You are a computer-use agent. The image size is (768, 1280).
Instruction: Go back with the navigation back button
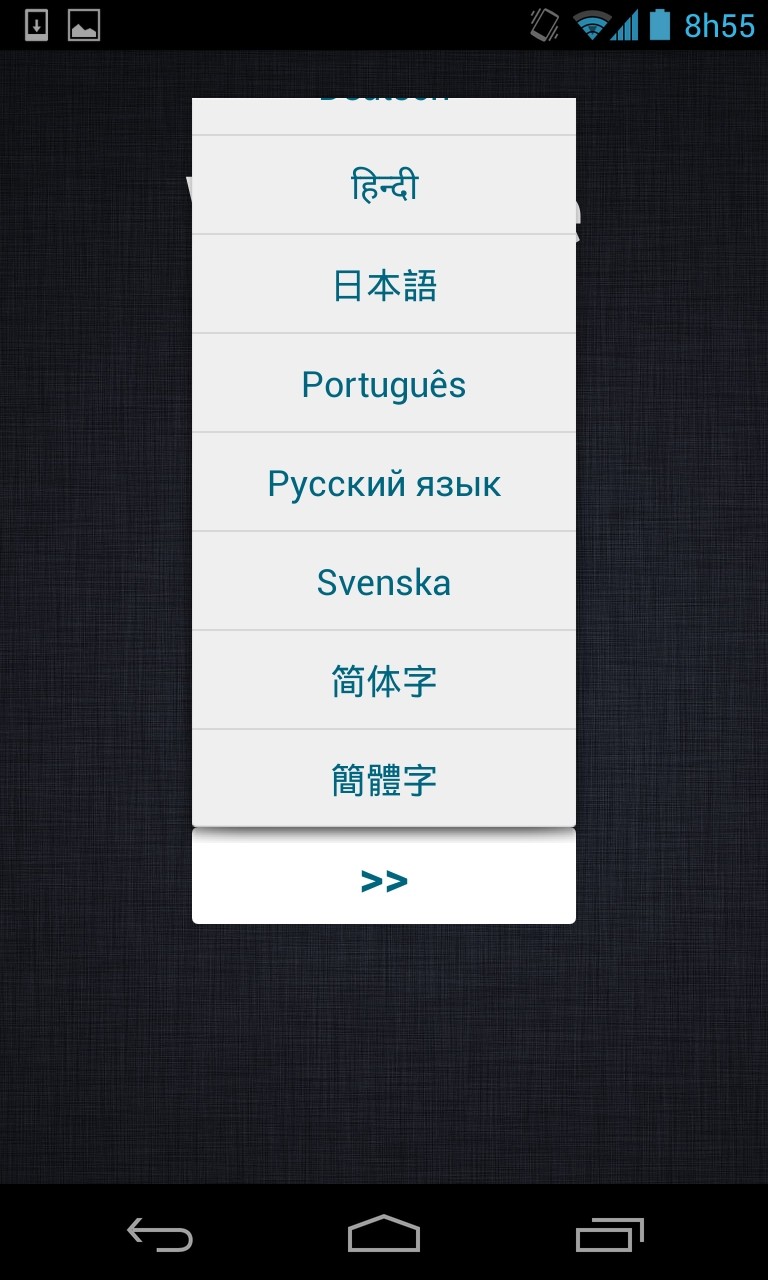click(160, 1234)
